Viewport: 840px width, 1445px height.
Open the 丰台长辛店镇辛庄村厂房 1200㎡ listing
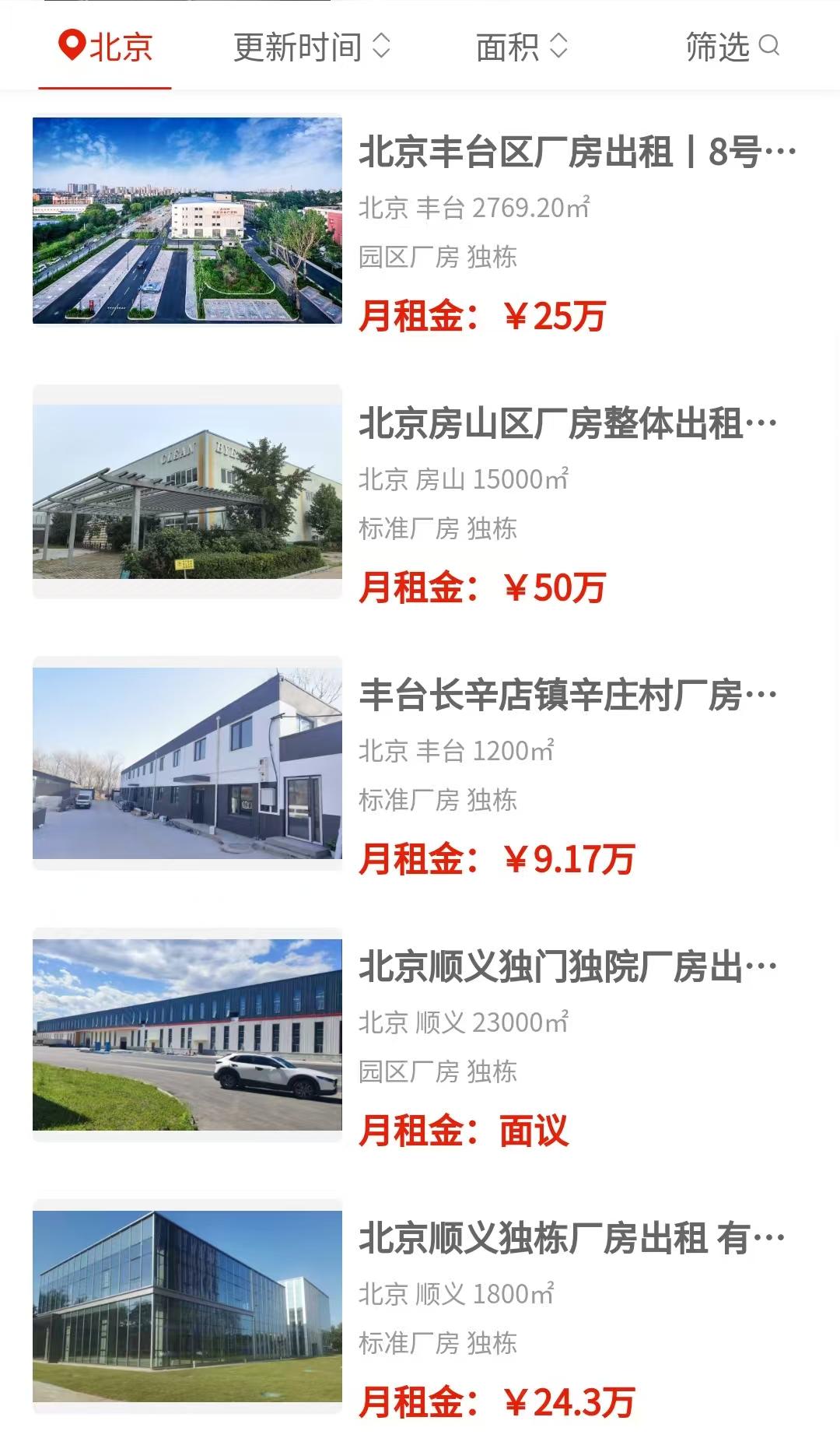coord(568,696)
